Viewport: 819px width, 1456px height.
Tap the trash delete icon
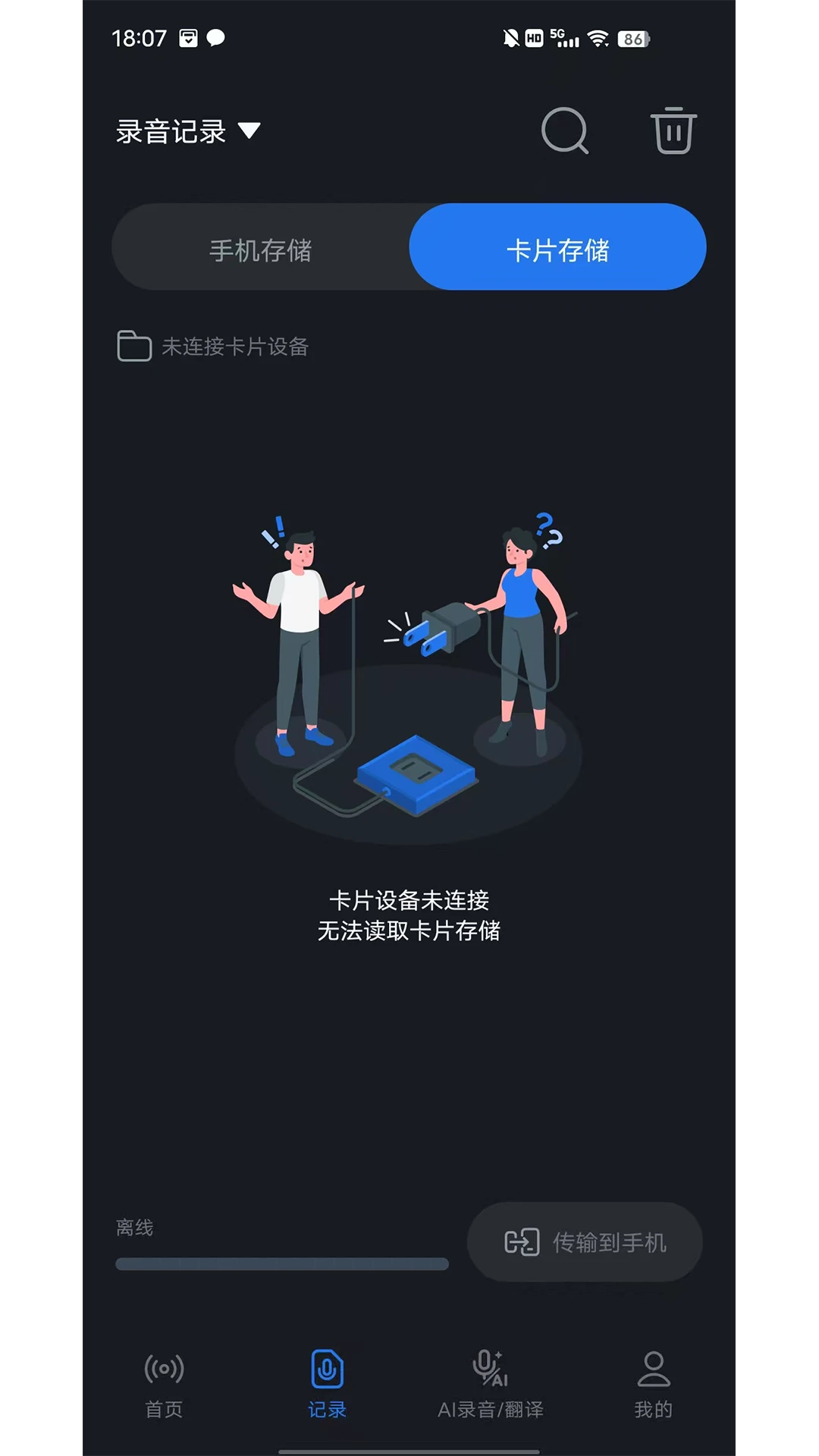click(x=673, y=130)
